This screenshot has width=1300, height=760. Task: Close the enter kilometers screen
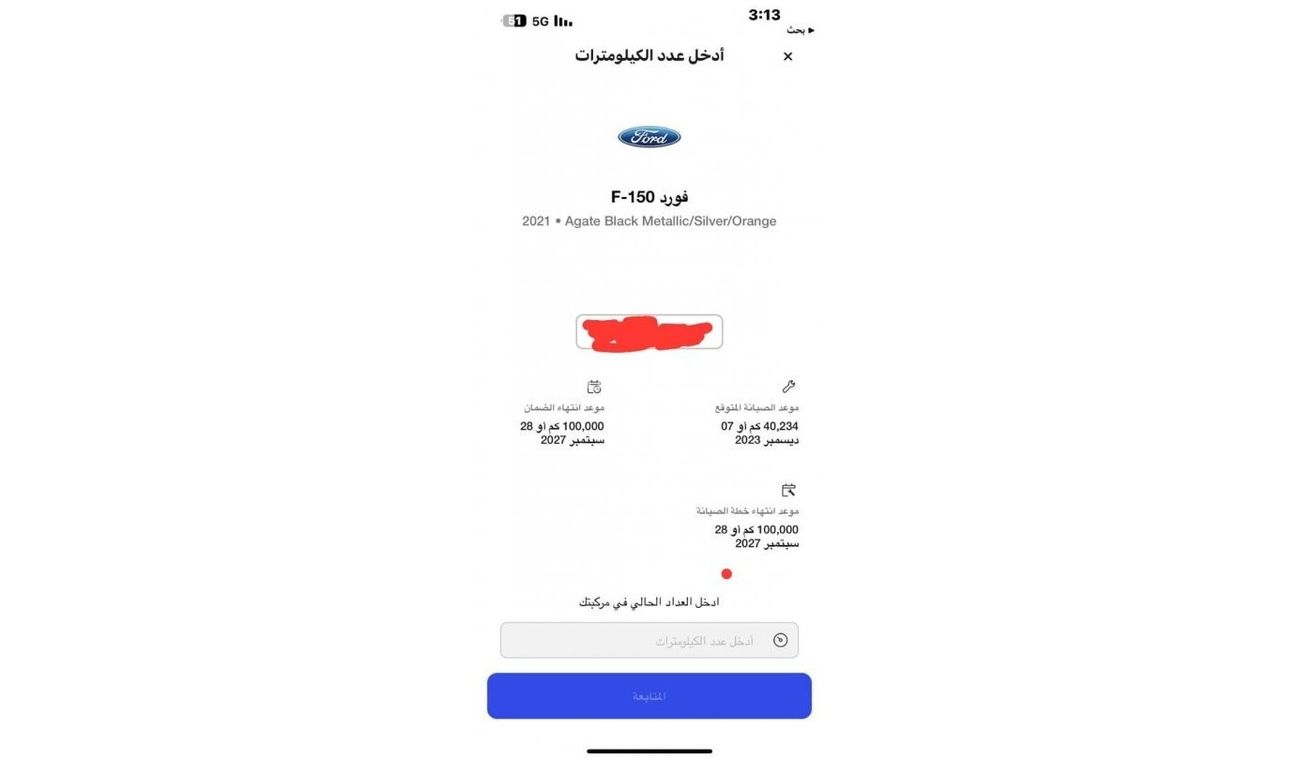click(x=788, y=57)
